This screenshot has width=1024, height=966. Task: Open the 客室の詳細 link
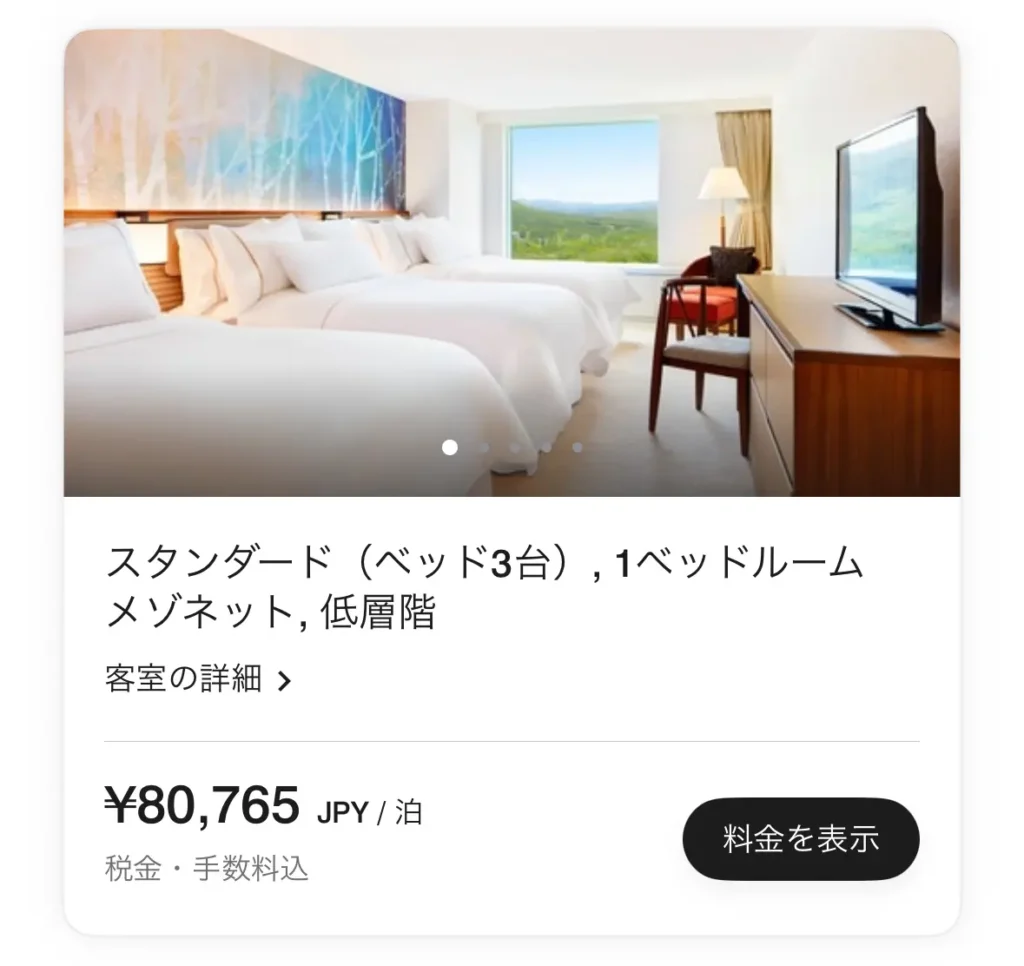(198, 680)
